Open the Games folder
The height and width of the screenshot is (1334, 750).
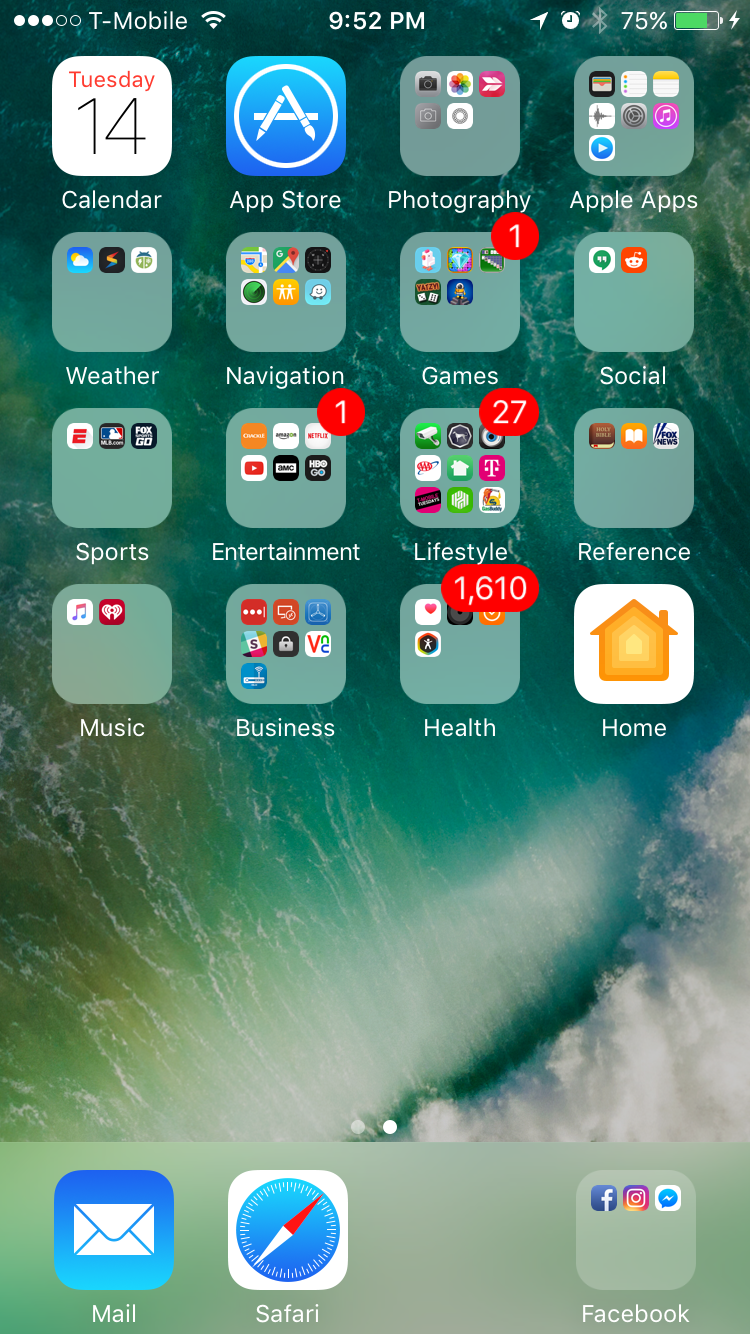point(460,292)
